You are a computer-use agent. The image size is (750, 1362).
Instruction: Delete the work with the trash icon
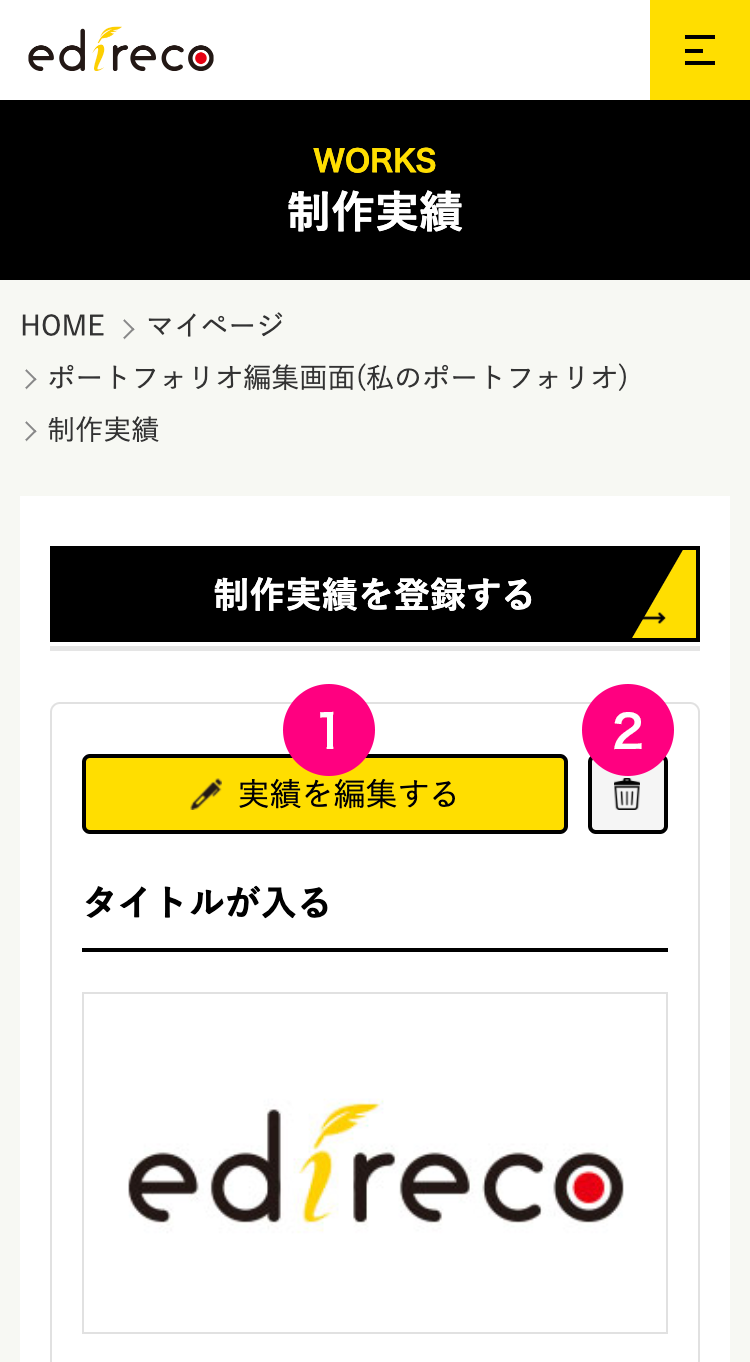(x=627, y=796)
